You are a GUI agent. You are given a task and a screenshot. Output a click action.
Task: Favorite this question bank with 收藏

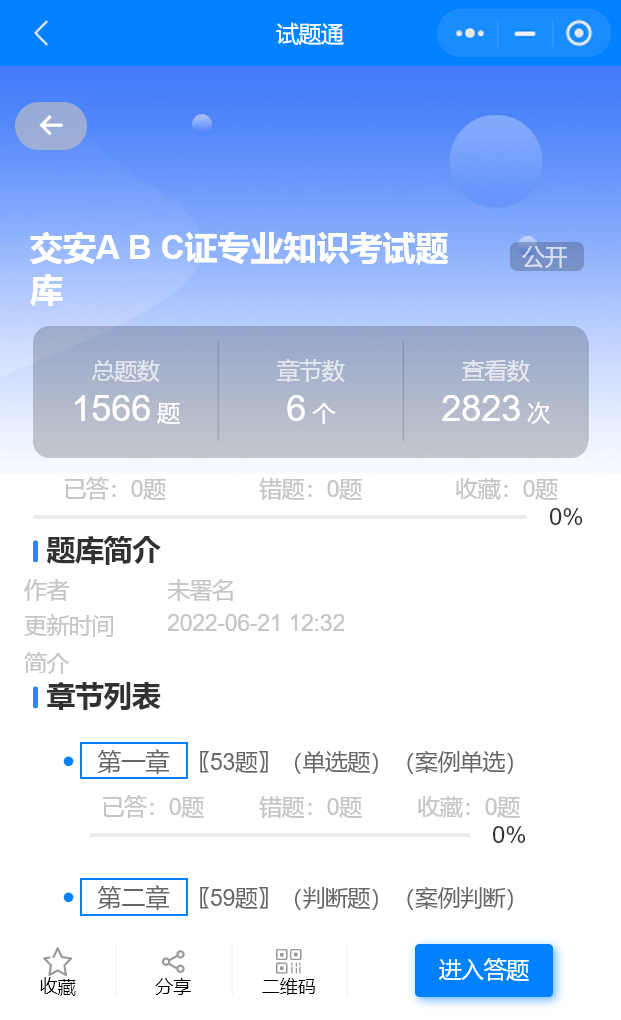pyautogui.click(x=58, y=971)
